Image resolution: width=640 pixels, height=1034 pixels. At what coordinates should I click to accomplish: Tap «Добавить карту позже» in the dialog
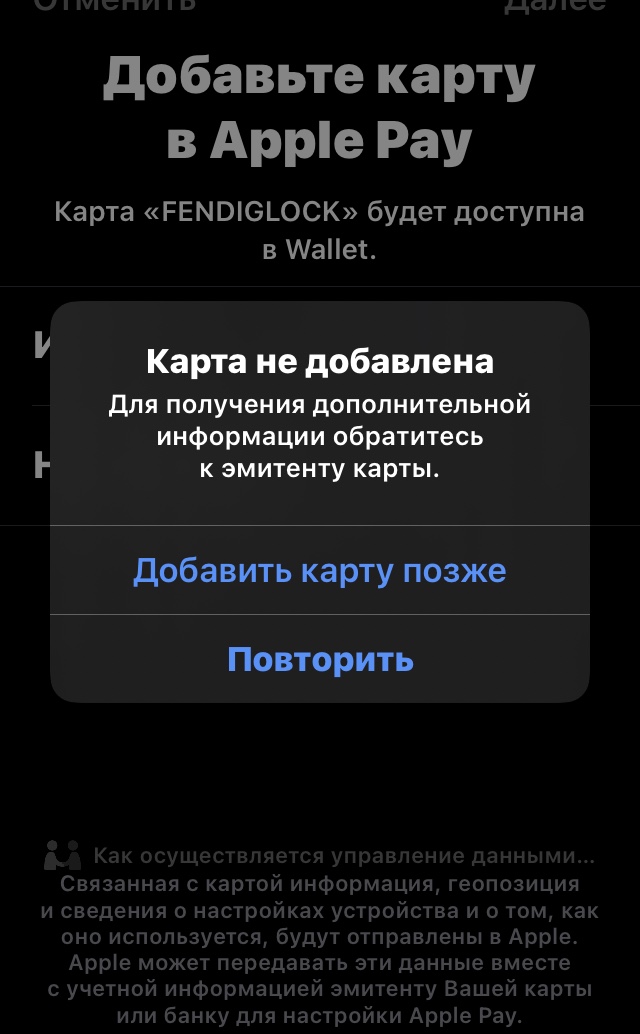tap(320, 571)
